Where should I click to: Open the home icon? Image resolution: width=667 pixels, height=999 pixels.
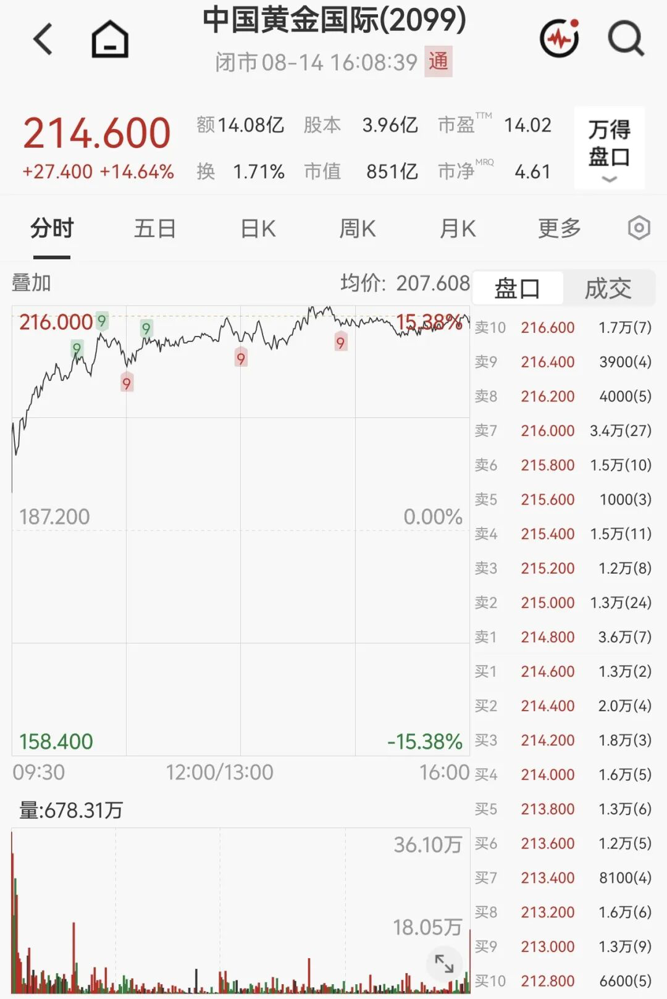coord(110,40)
